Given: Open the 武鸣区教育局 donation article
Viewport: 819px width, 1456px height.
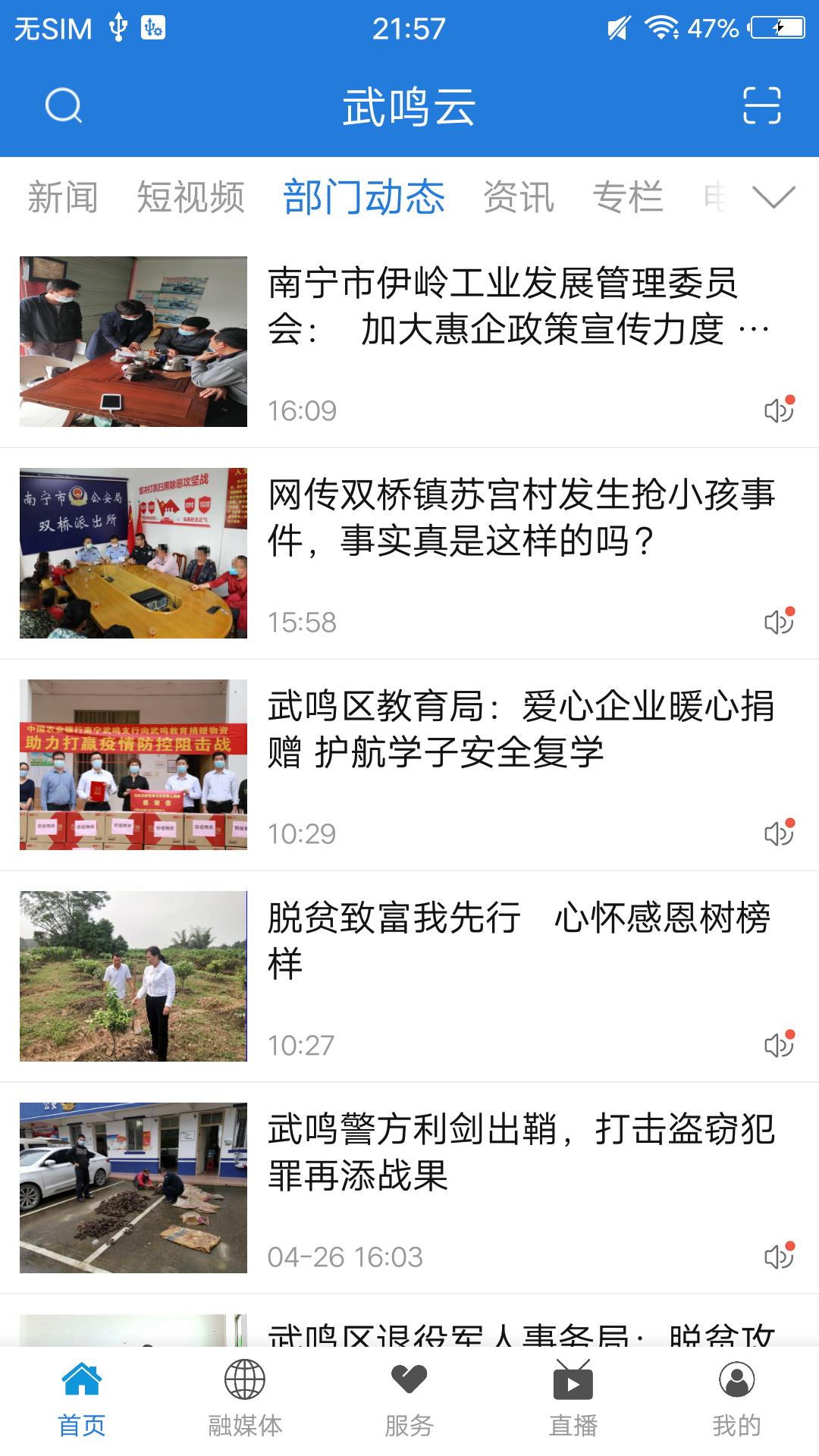Looking at the screenshot, I should pos(409,764).
